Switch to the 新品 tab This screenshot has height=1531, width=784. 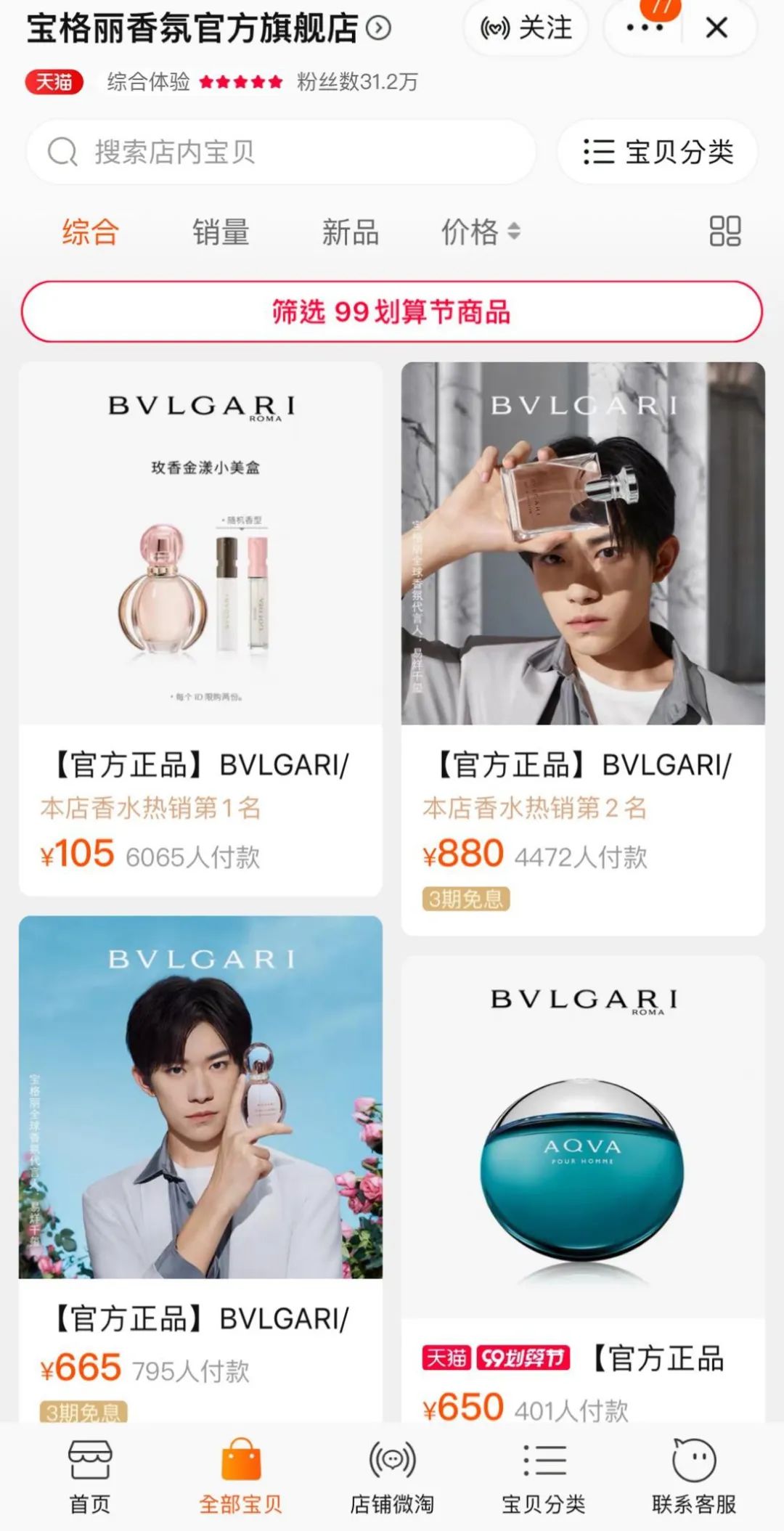[x=351, y=232]
